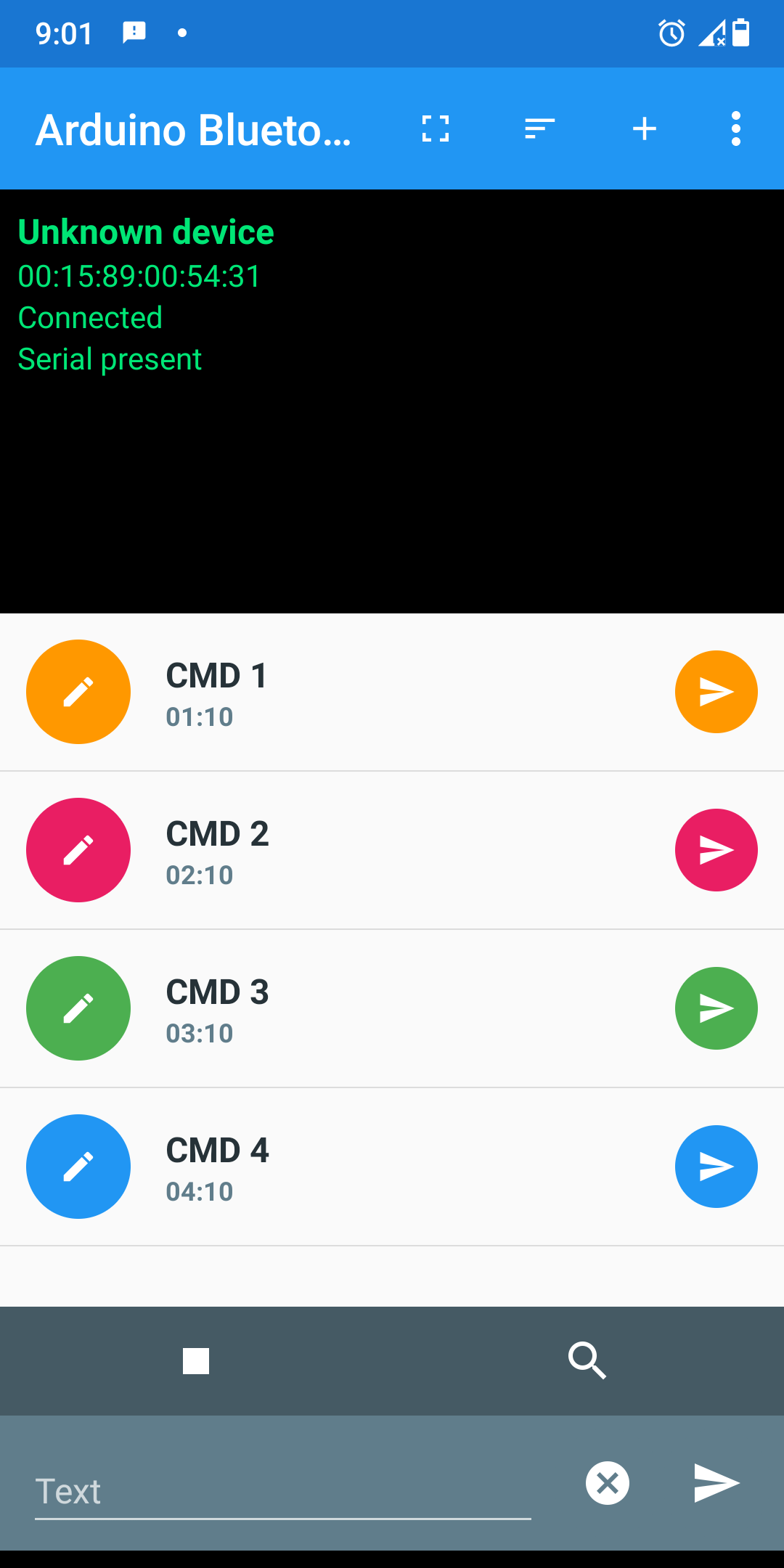Edit the CMD 1 macro
This screenshot has height=1568, width=784.
(78, 691)
